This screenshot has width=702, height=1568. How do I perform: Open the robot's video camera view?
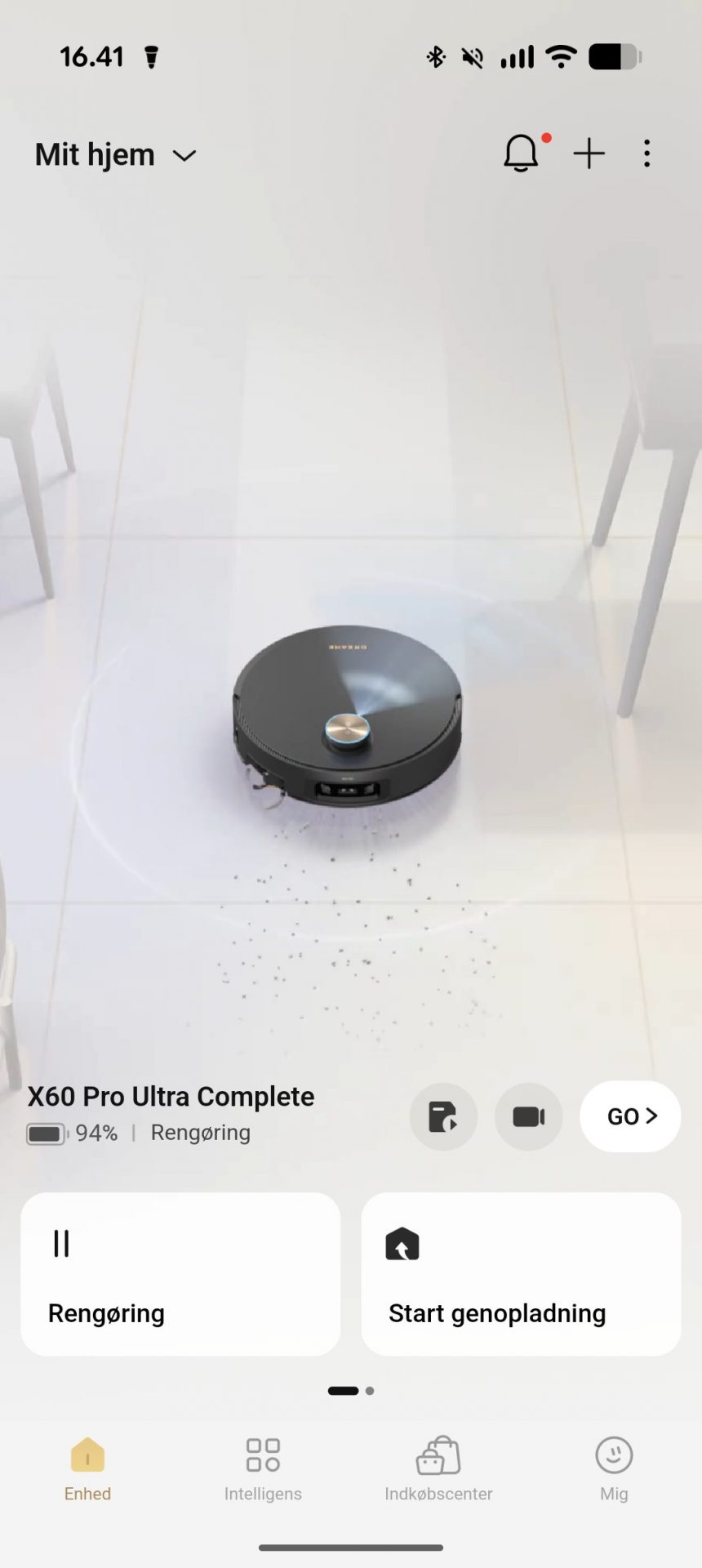(x=528, y=1116)
